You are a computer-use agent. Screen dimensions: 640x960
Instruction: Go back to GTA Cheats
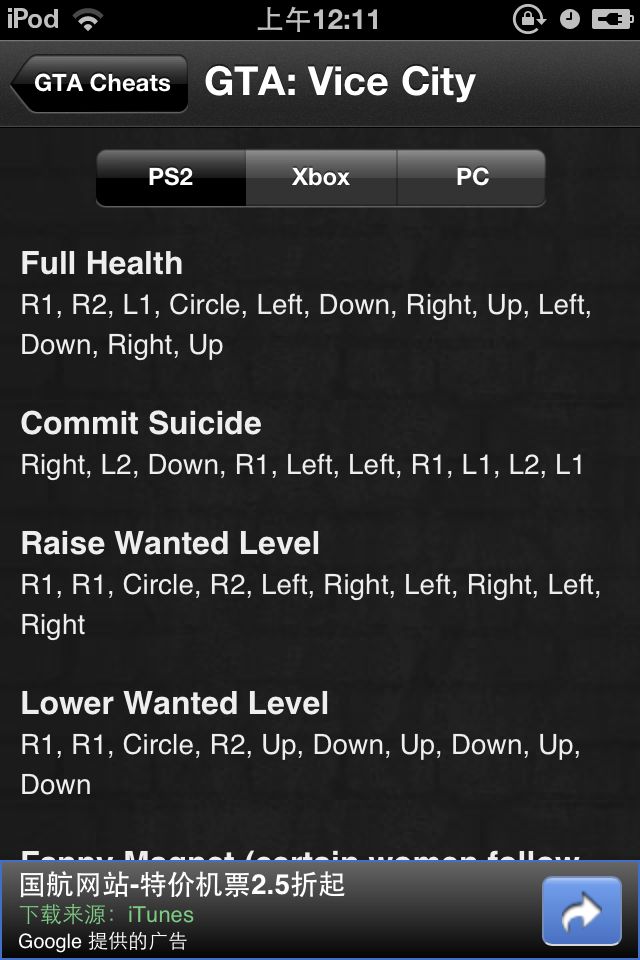[x=99, y=83]
